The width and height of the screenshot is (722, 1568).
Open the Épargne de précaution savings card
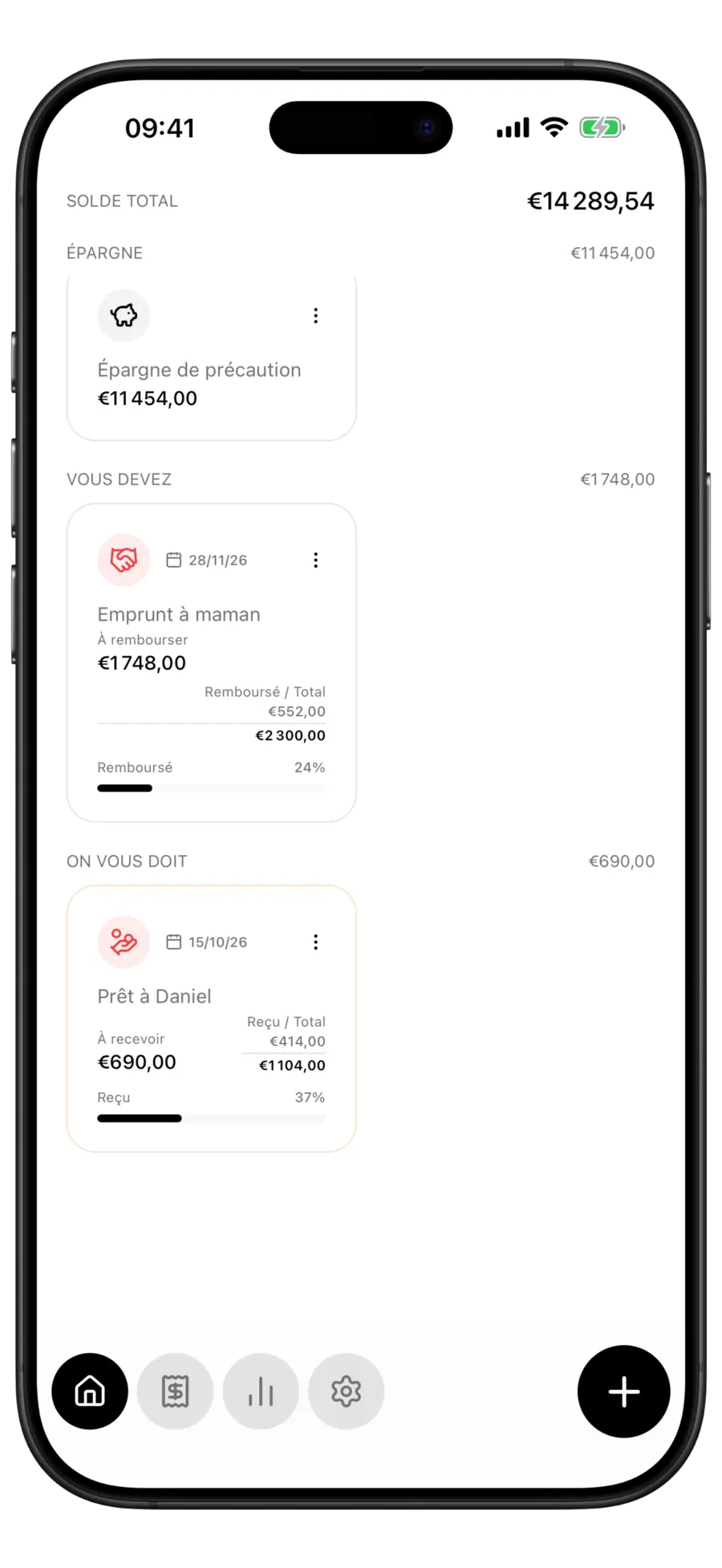coord(212,358)
